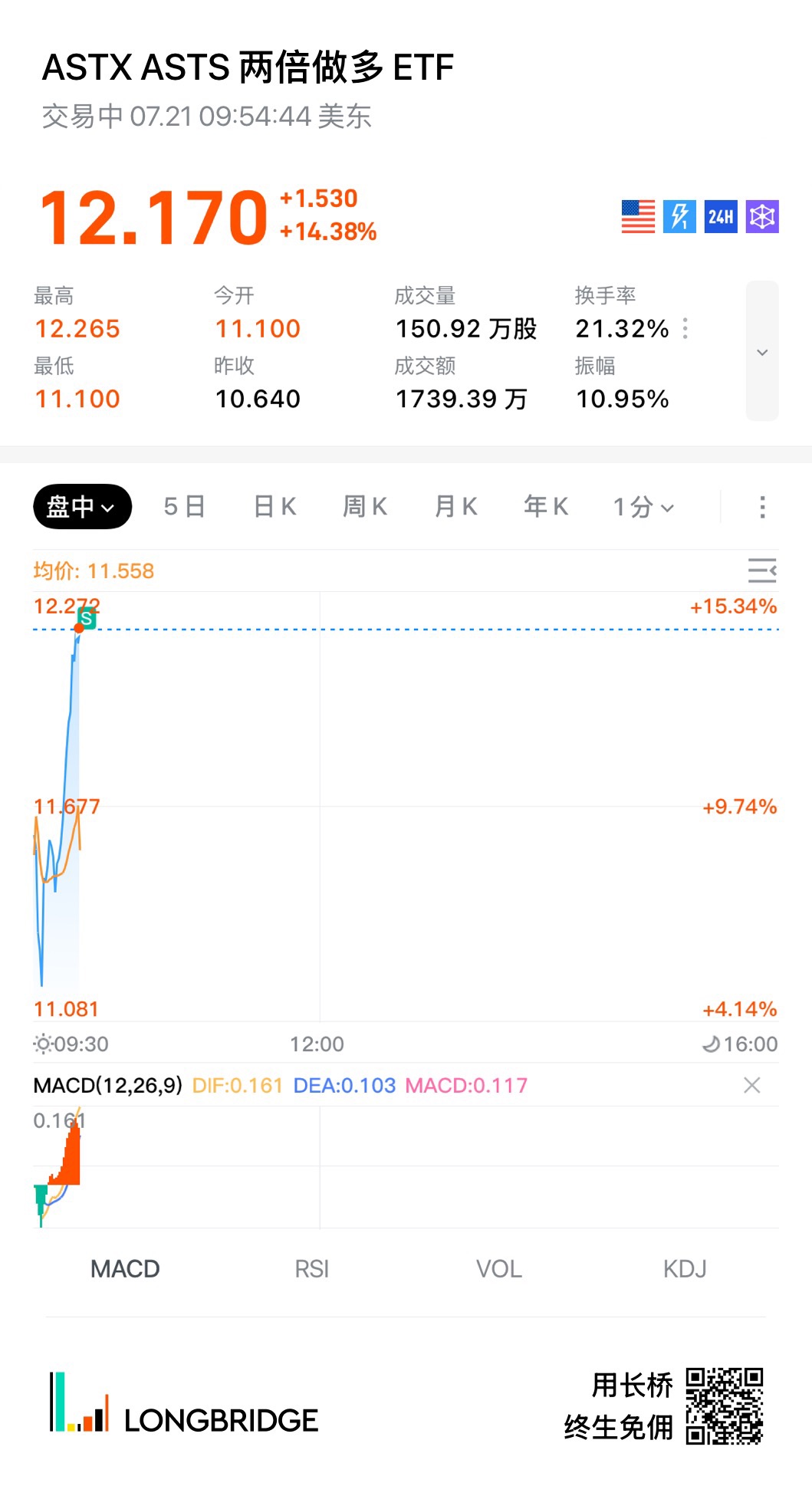The image size is (812, 1496).
Task: Select the MACD indicator tab
Action: (x=125, y=1269)
